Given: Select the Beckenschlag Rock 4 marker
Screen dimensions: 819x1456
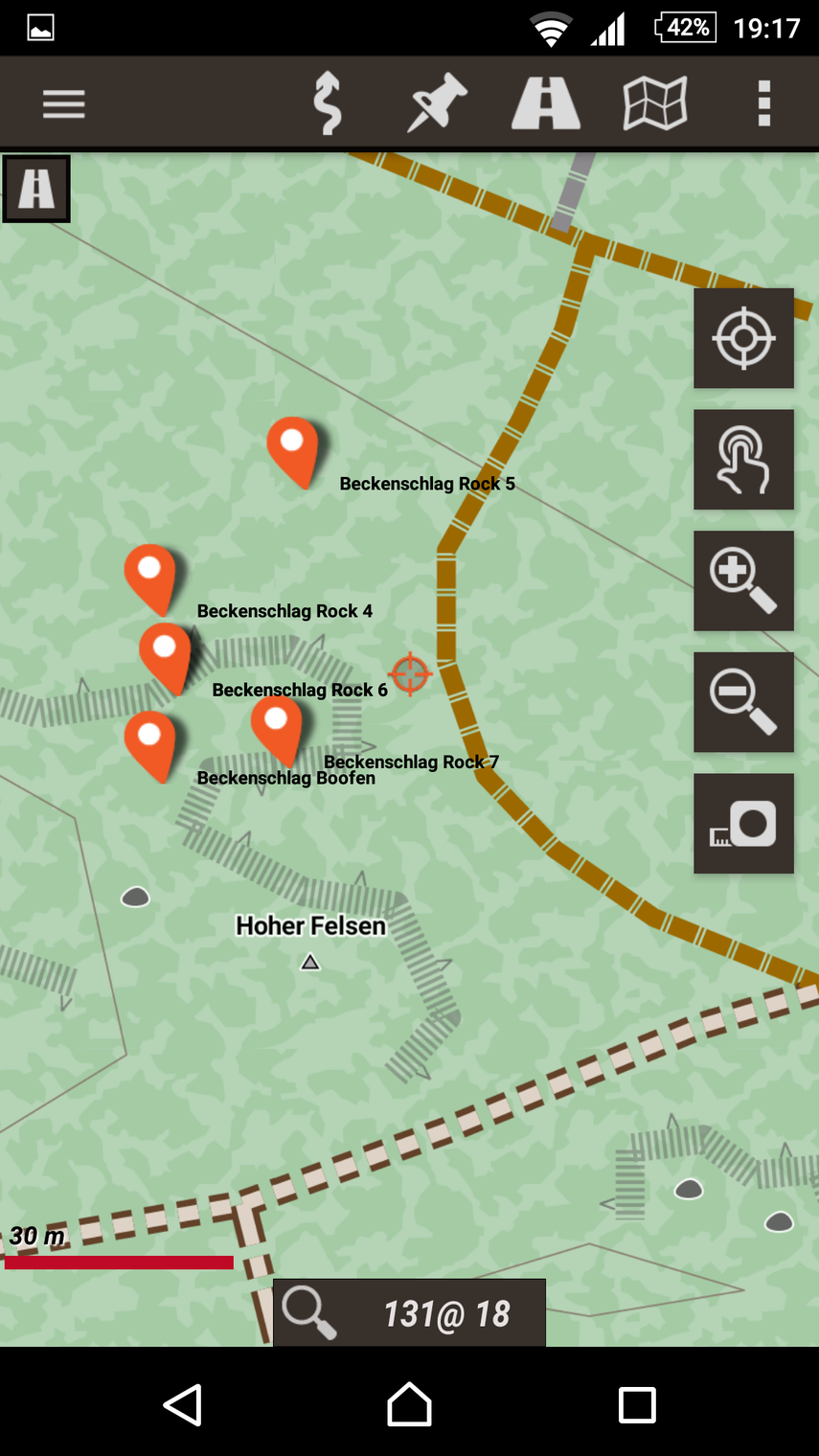Looking at the screenshot, I should tap(149, 576).
